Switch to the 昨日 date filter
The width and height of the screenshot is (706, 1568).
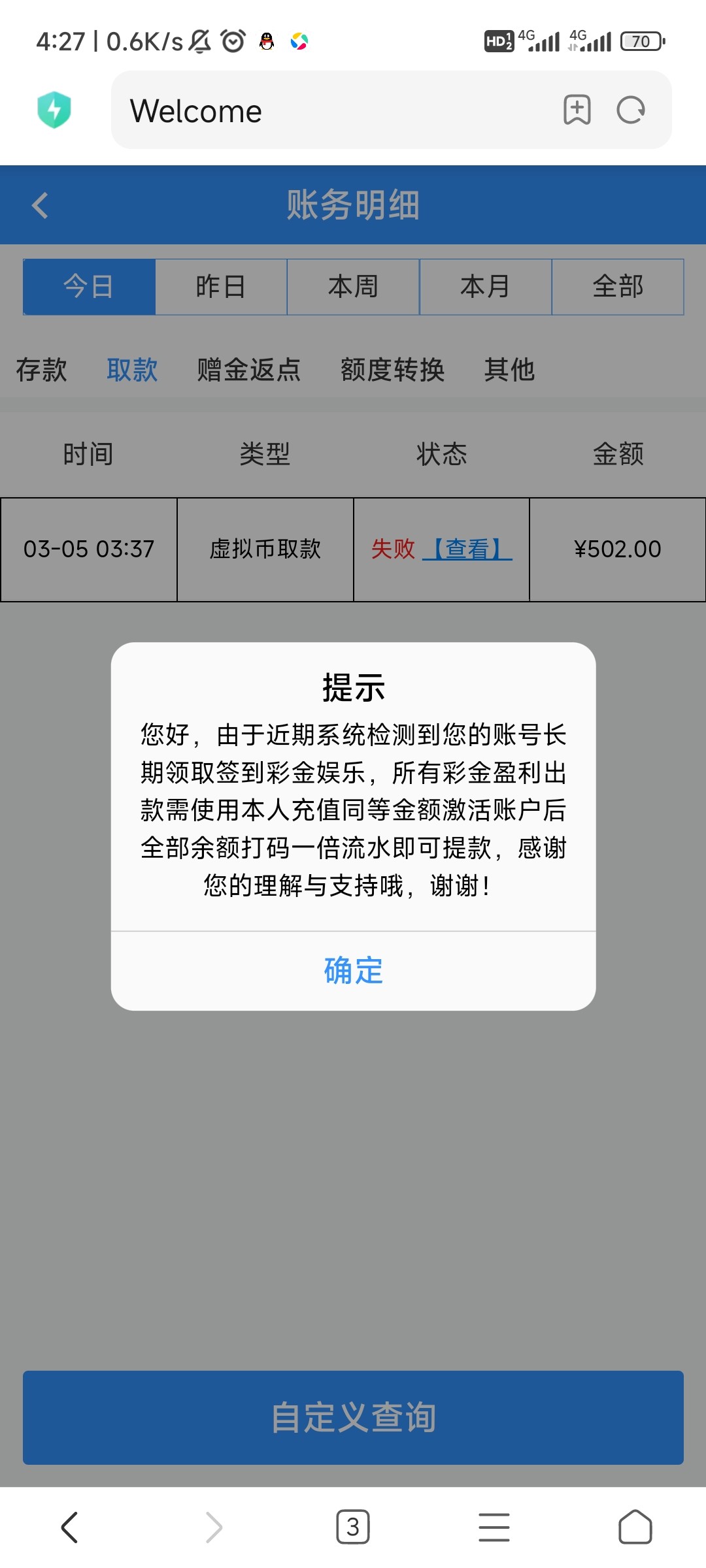point(220,286)
